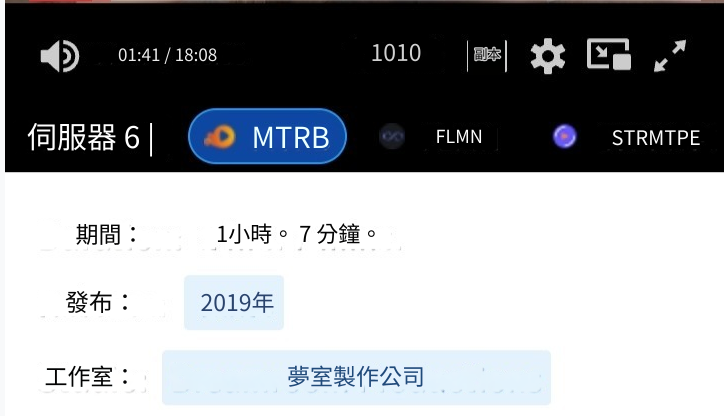
Task: Switch to the STRMTPE server
Action: pos(628,137)
